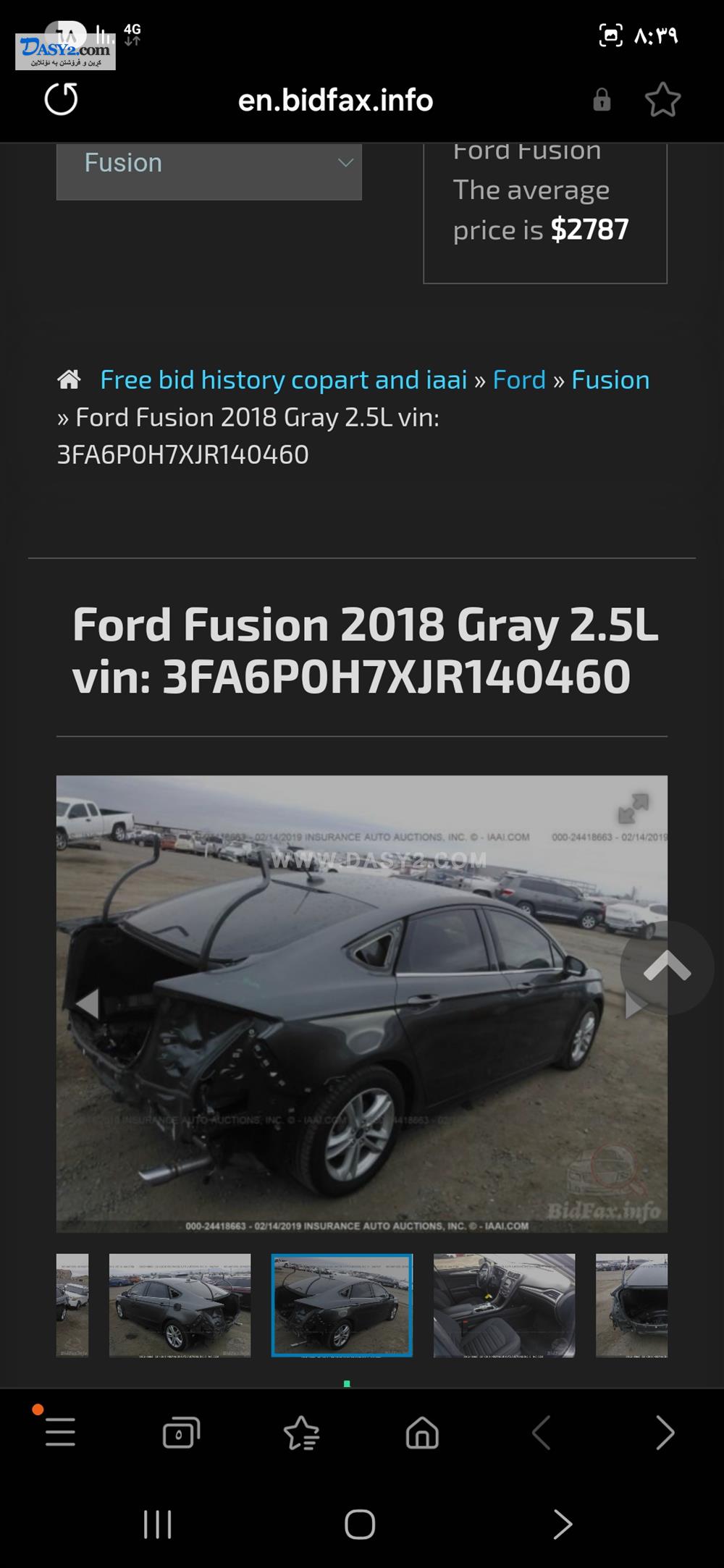Open the Fusion breadcrumb link
The image size is (724, 1568).
(x=610, y=380)
